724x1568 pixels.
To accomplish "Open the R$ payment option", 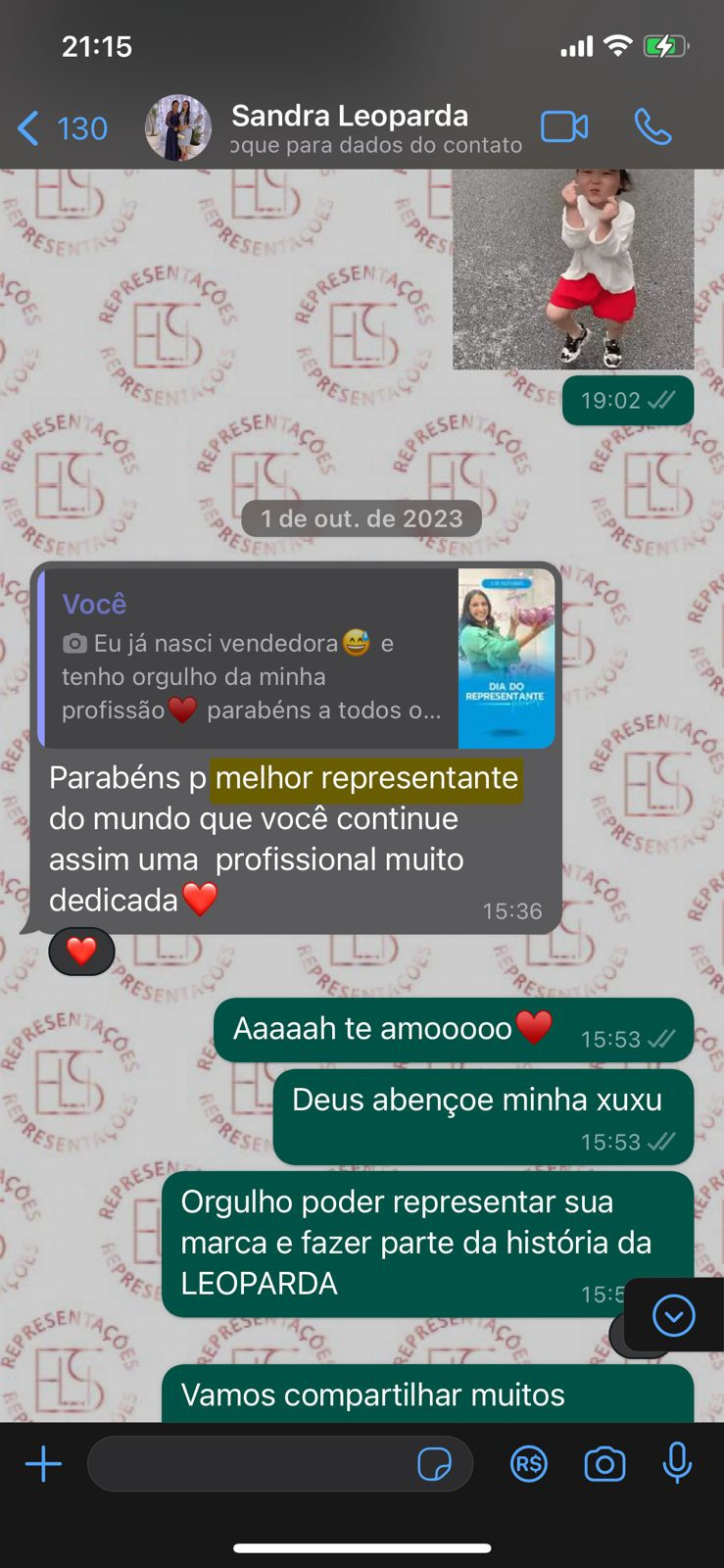I will pyautogui.click(x=529, y=1464).
